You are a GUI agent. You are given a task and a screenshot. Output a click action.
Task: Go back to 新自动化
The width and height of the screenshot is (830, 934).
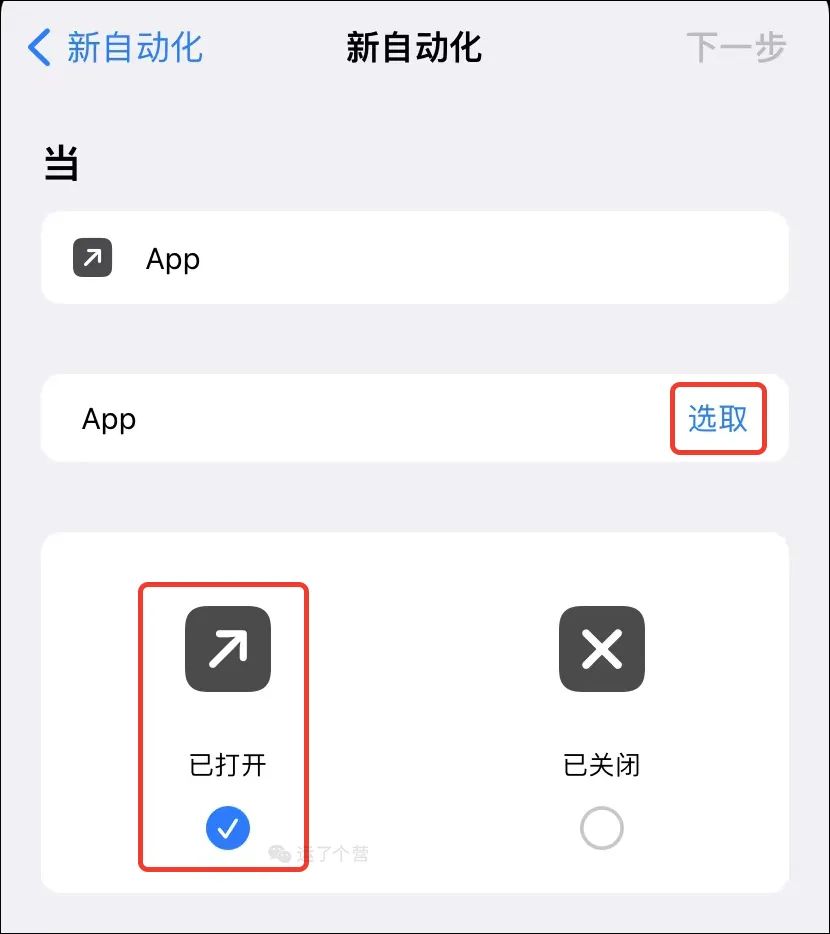pyautogui.click(x=116, y=48)
